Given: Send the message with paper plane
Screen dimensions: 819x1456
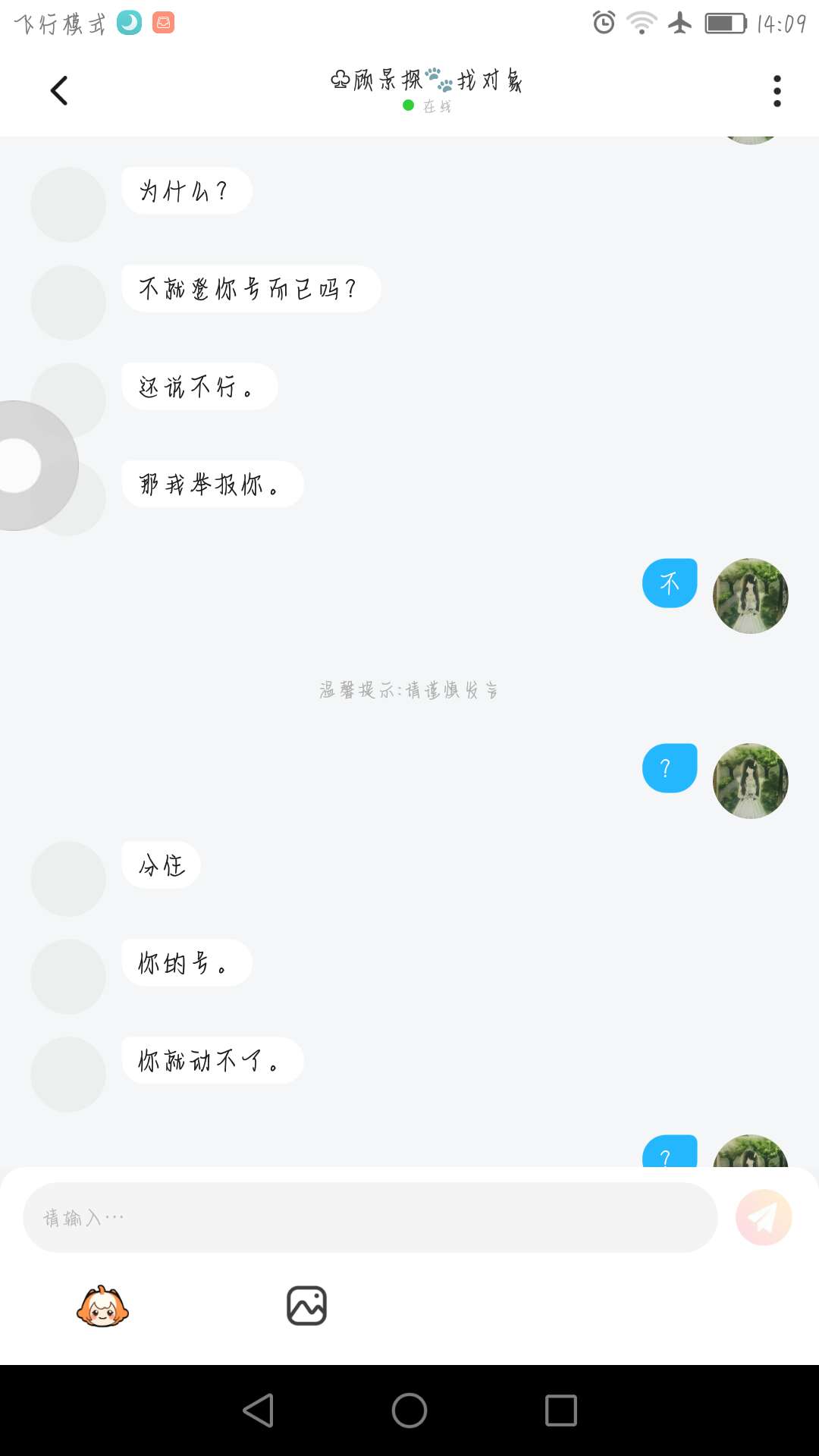Looking at the screenshot, I should click(x=764, y=1217).
